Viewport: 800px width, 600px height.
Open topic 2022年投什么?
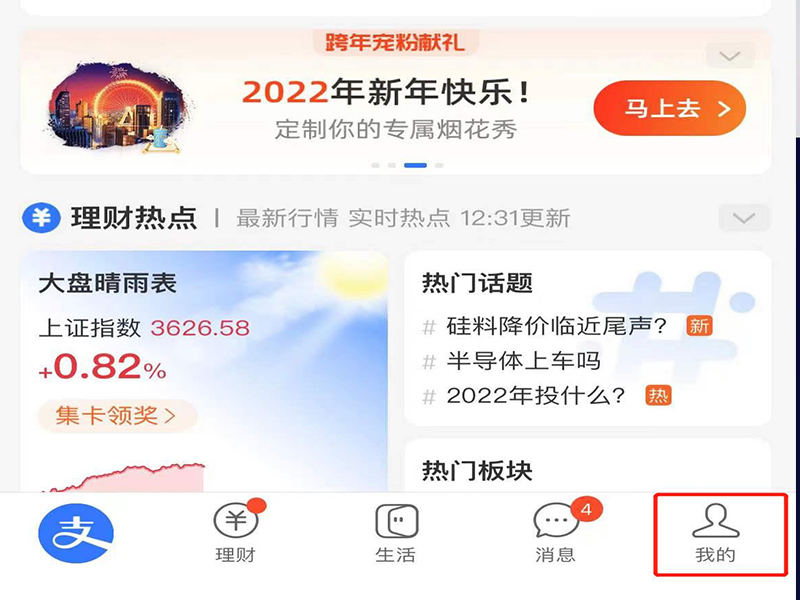536,395
